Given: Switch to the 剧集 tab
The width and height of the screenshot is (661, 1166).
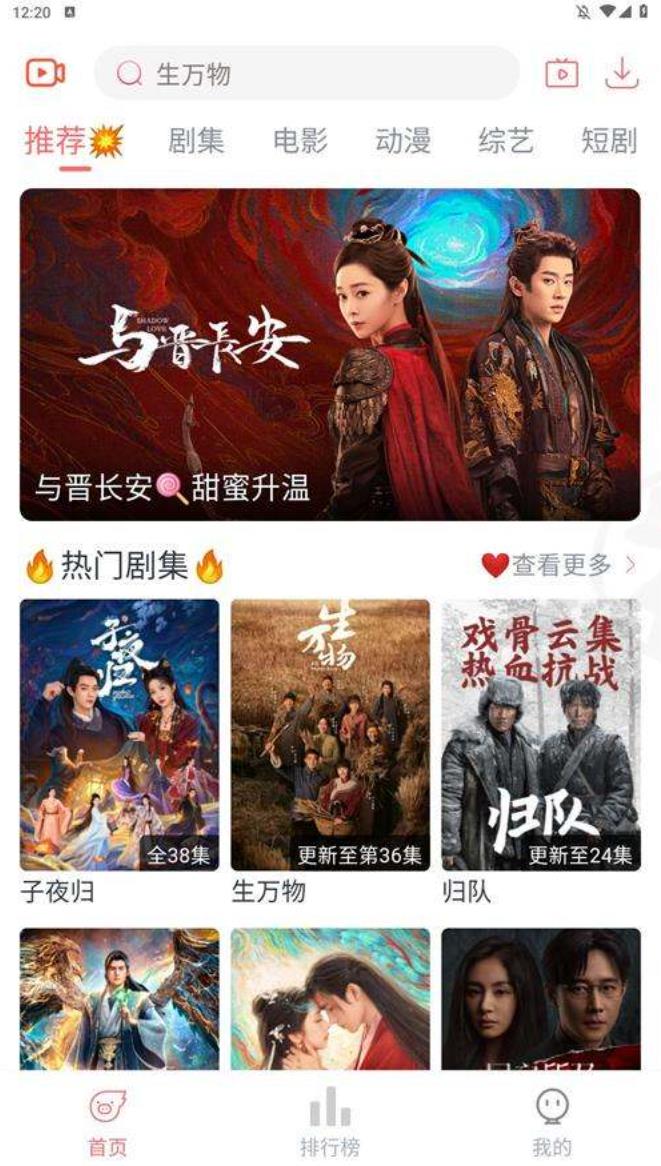Looking at the screenshot, I should (x=196, y=141).
